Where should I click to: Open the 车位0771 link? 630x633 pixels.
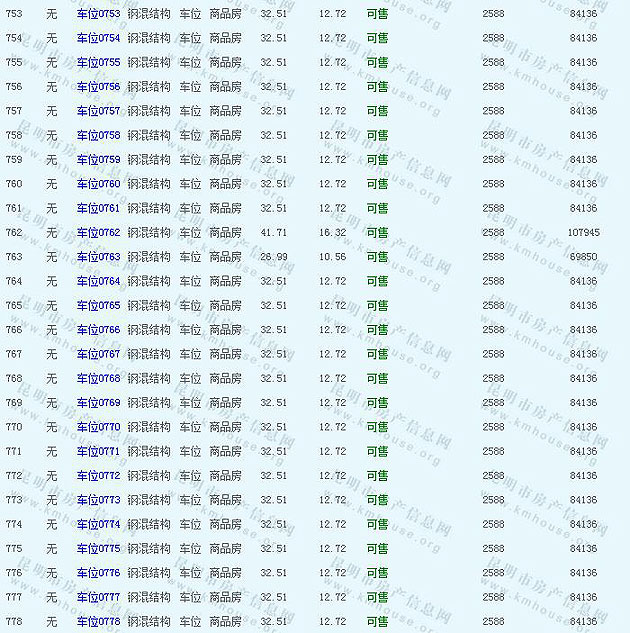(x=98, y=451)
